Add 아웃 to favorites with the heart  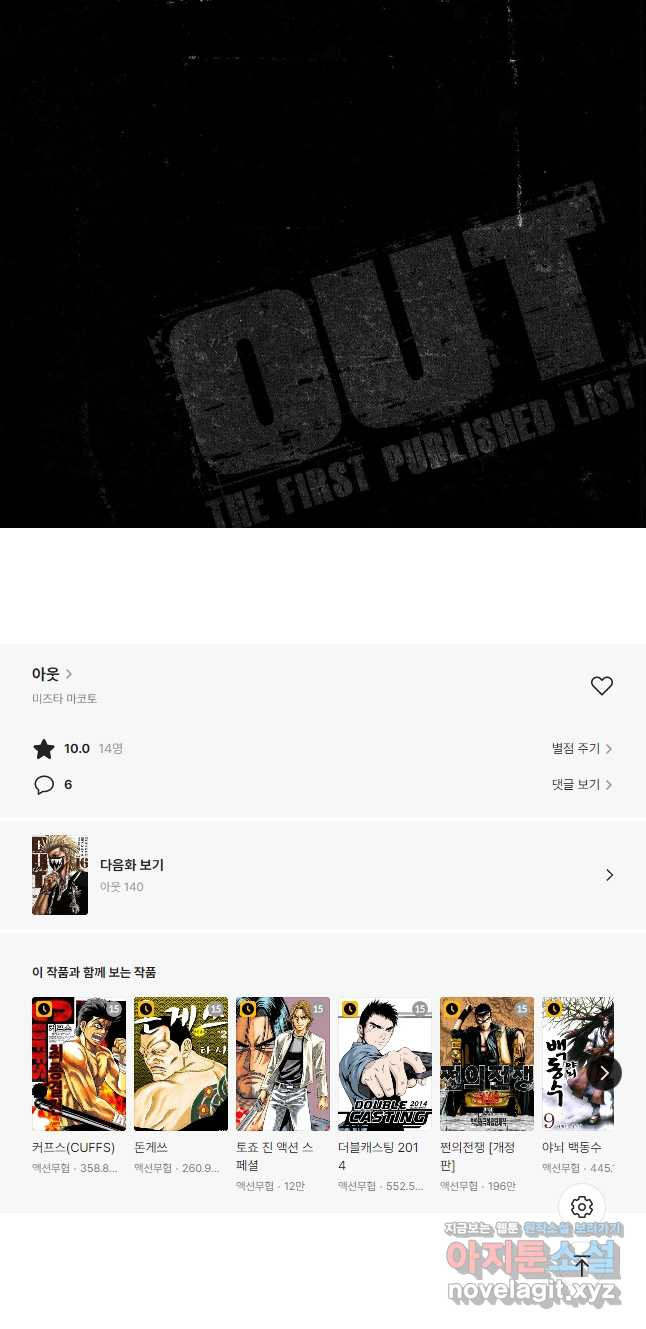[601, 686]
